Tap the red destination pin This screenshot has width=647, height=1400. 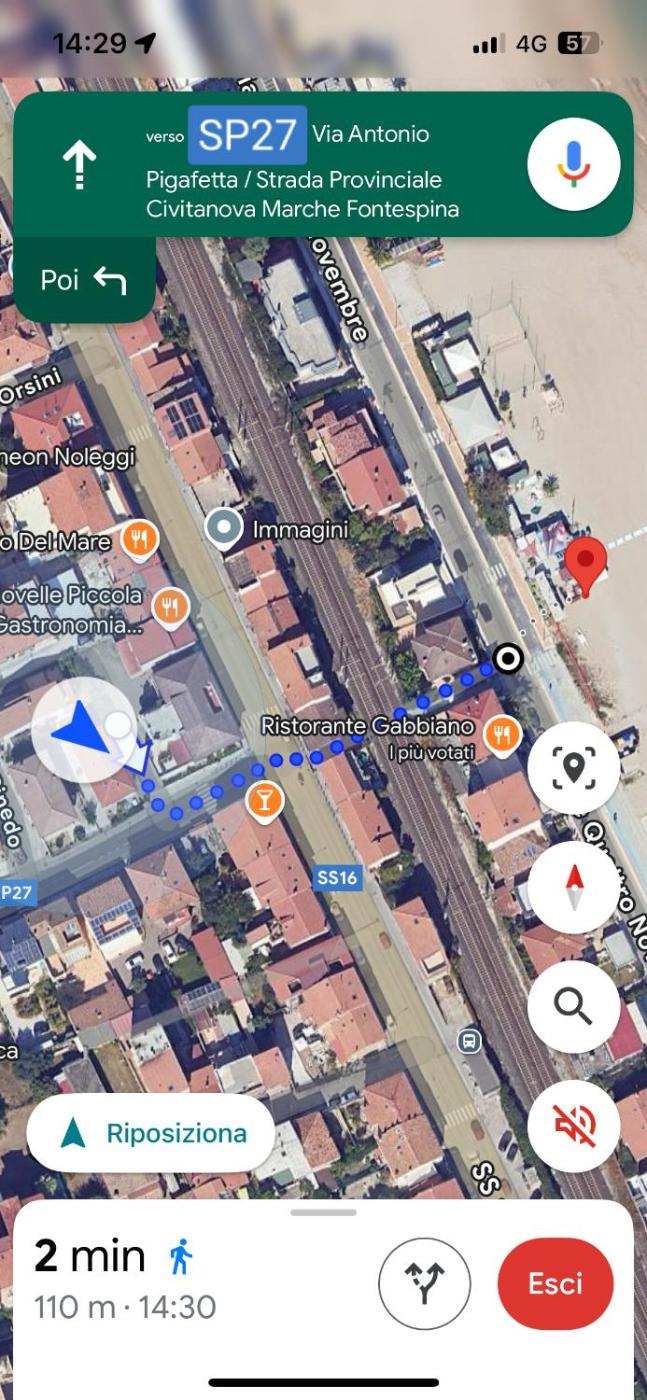(x=585, y=564)
